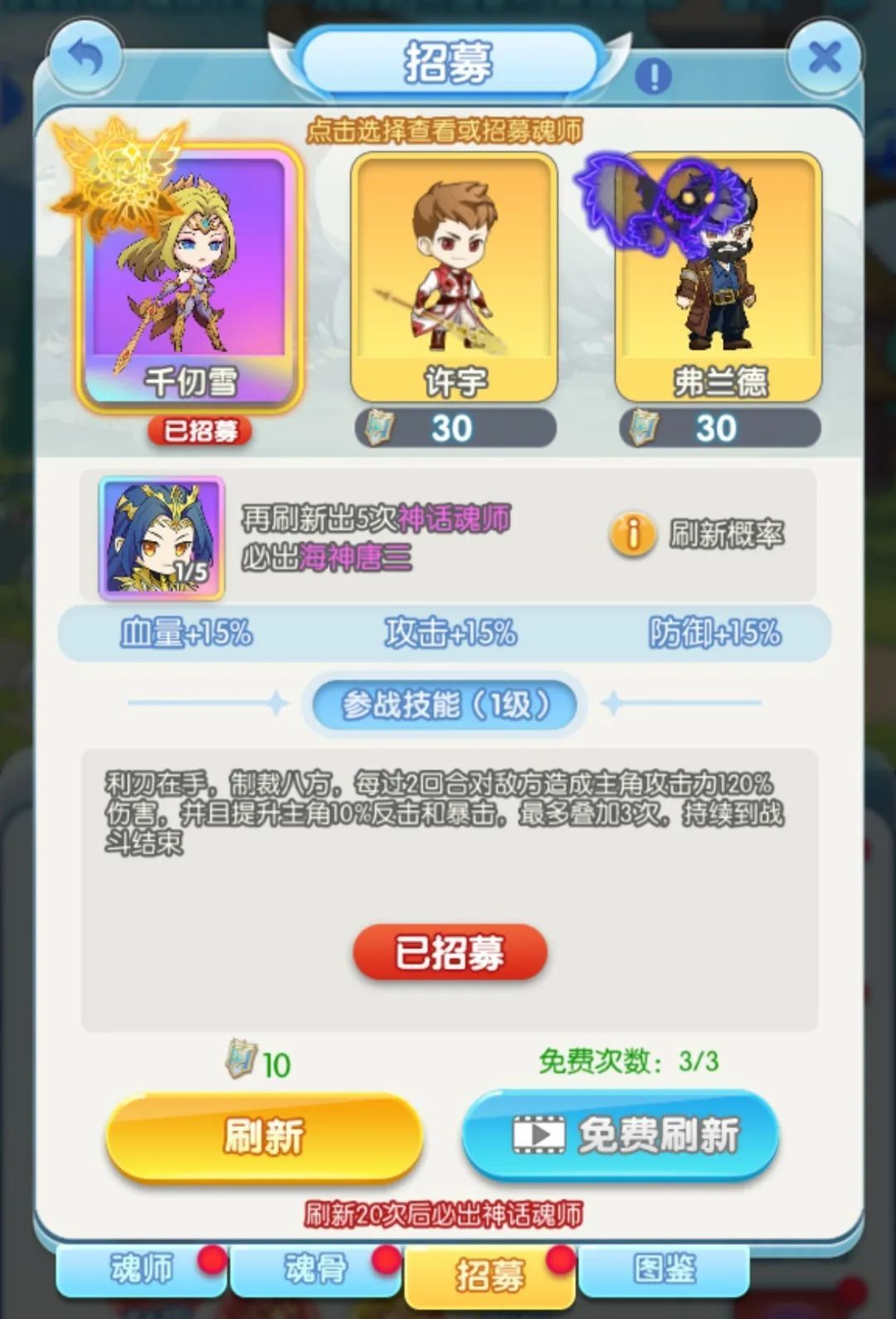Close the recruitment panel
The height and width of the screenshot is (1319, 896).
tap(823, 59)
